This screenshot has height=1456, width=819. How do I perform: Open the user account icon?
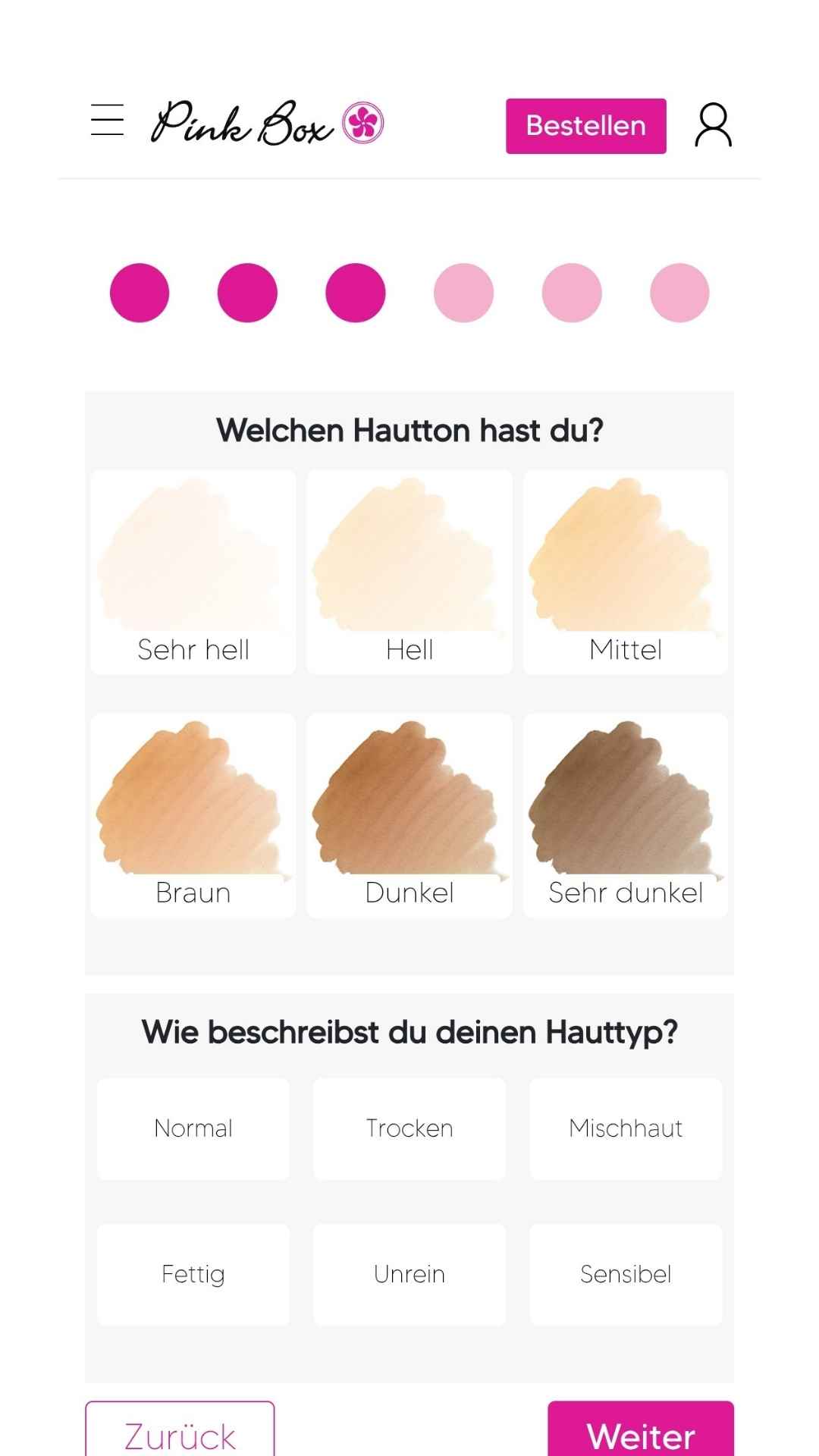[713, 125]
